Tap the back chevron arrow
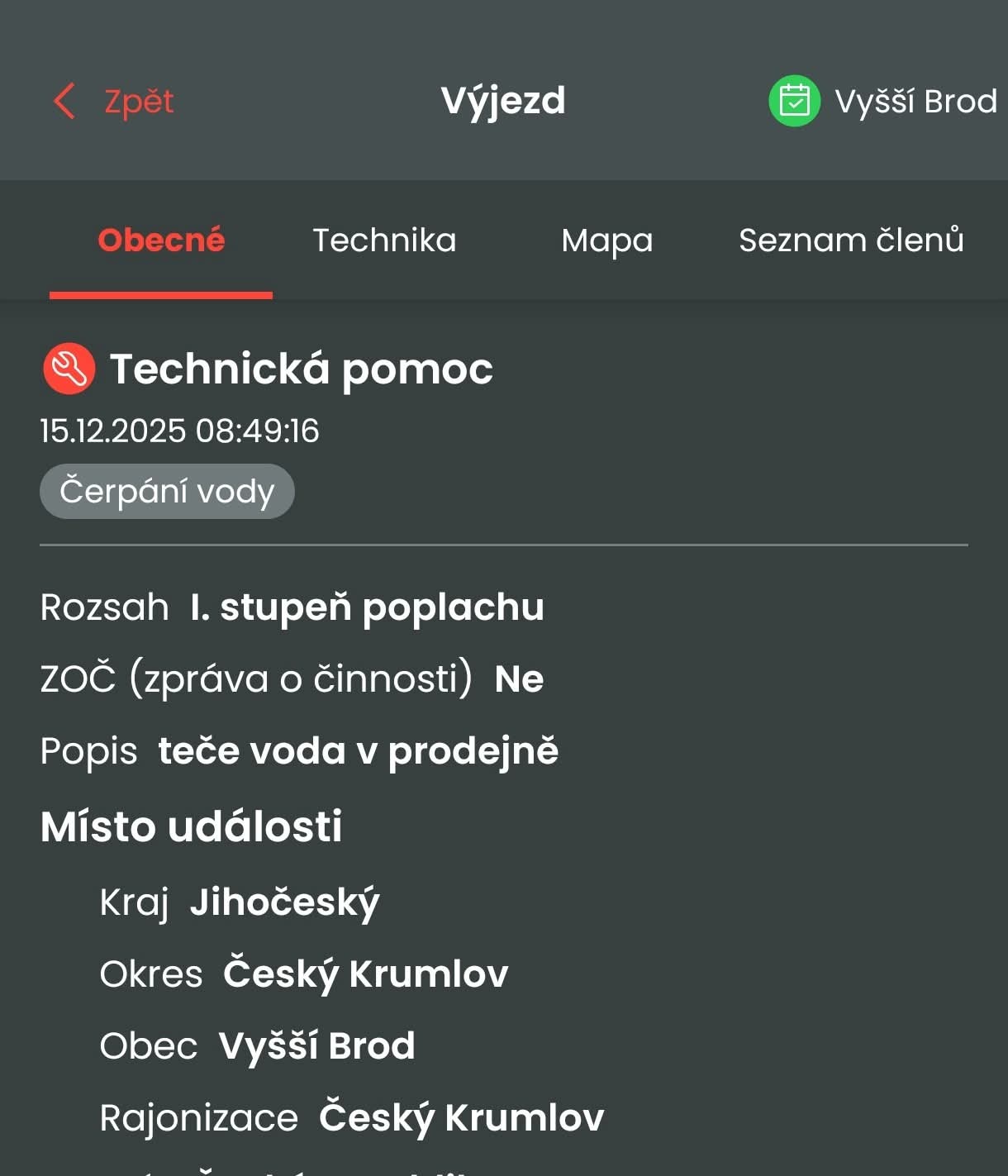 point(64,101)
